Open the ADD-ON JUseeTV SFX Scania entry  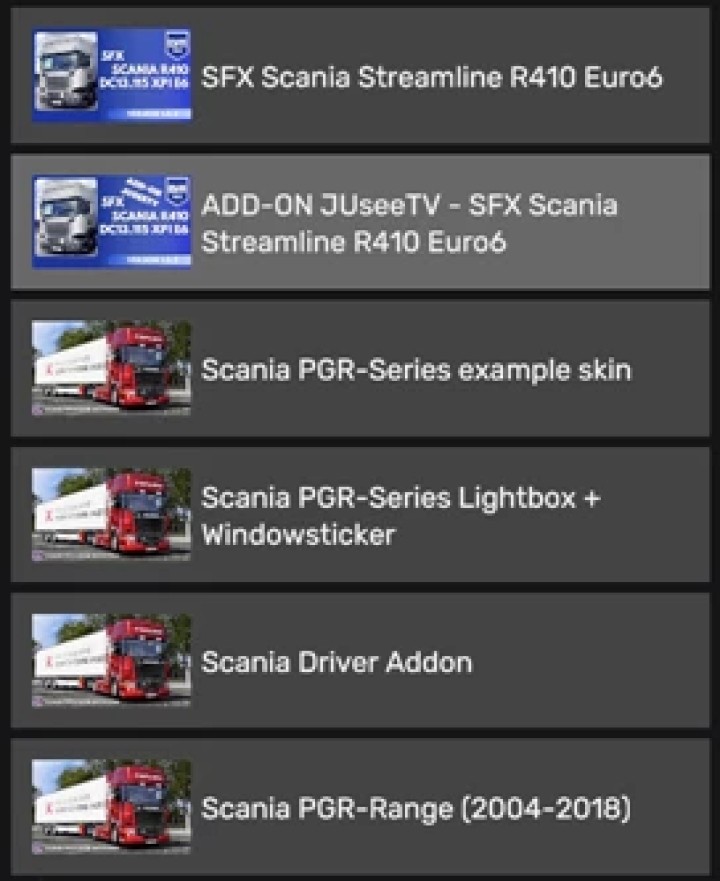tap(410, 222)
